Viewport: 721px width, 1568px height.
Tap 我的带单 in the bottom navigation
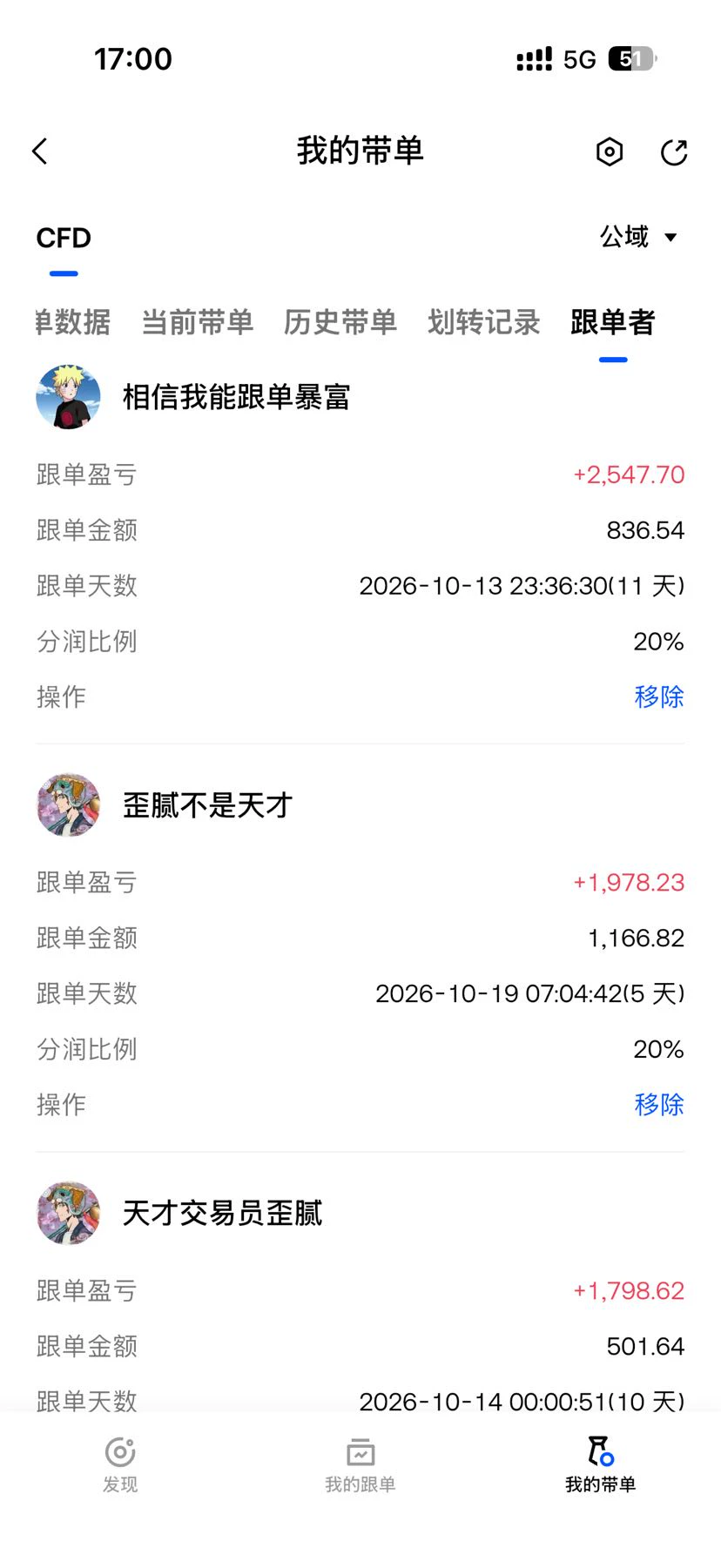601,1464
